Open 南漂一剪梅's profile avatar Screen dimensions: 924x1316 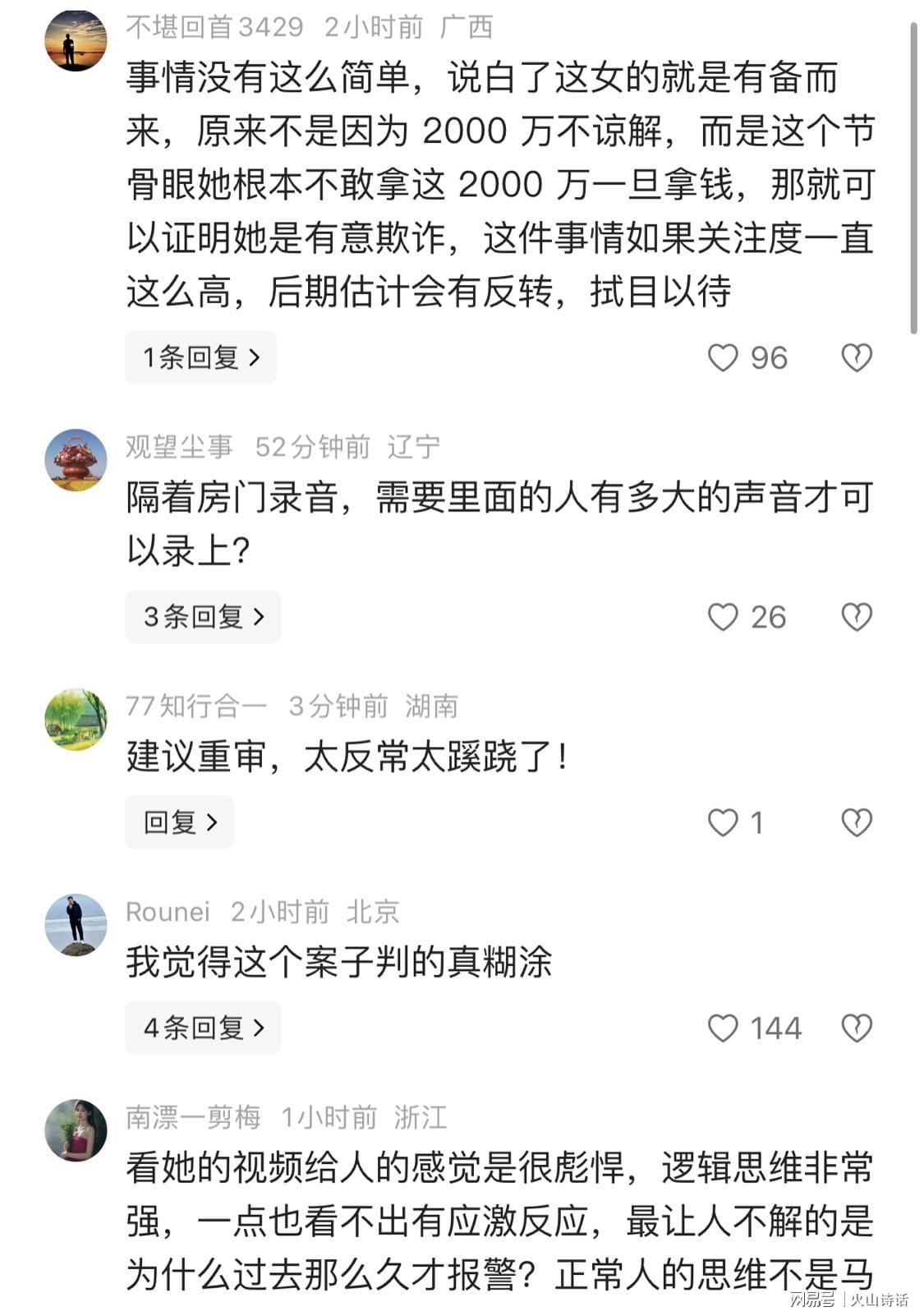(76, 1130)
